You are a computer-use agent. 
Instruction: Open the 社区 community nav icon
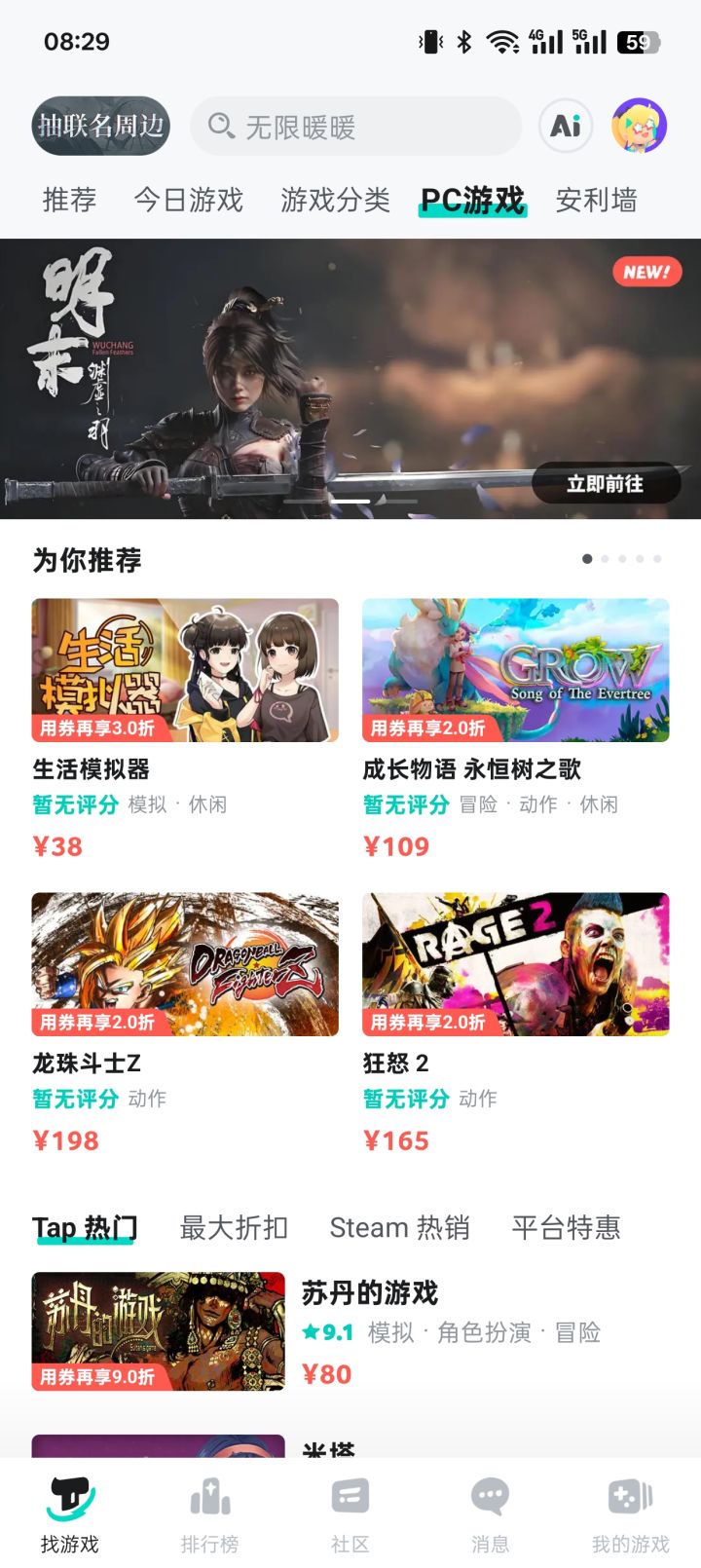[350, 1505]
